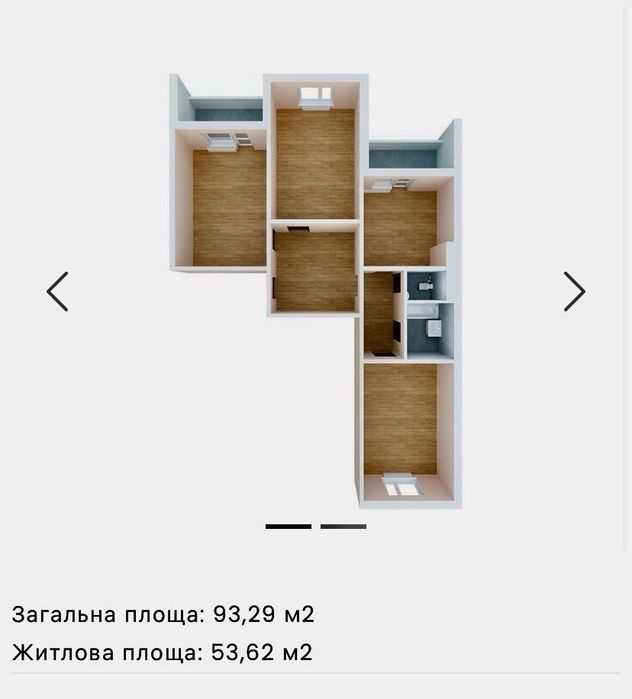Go to the previous floor plan image
The width and height of the screenshot is (632, 699).
tap(57, 292)
